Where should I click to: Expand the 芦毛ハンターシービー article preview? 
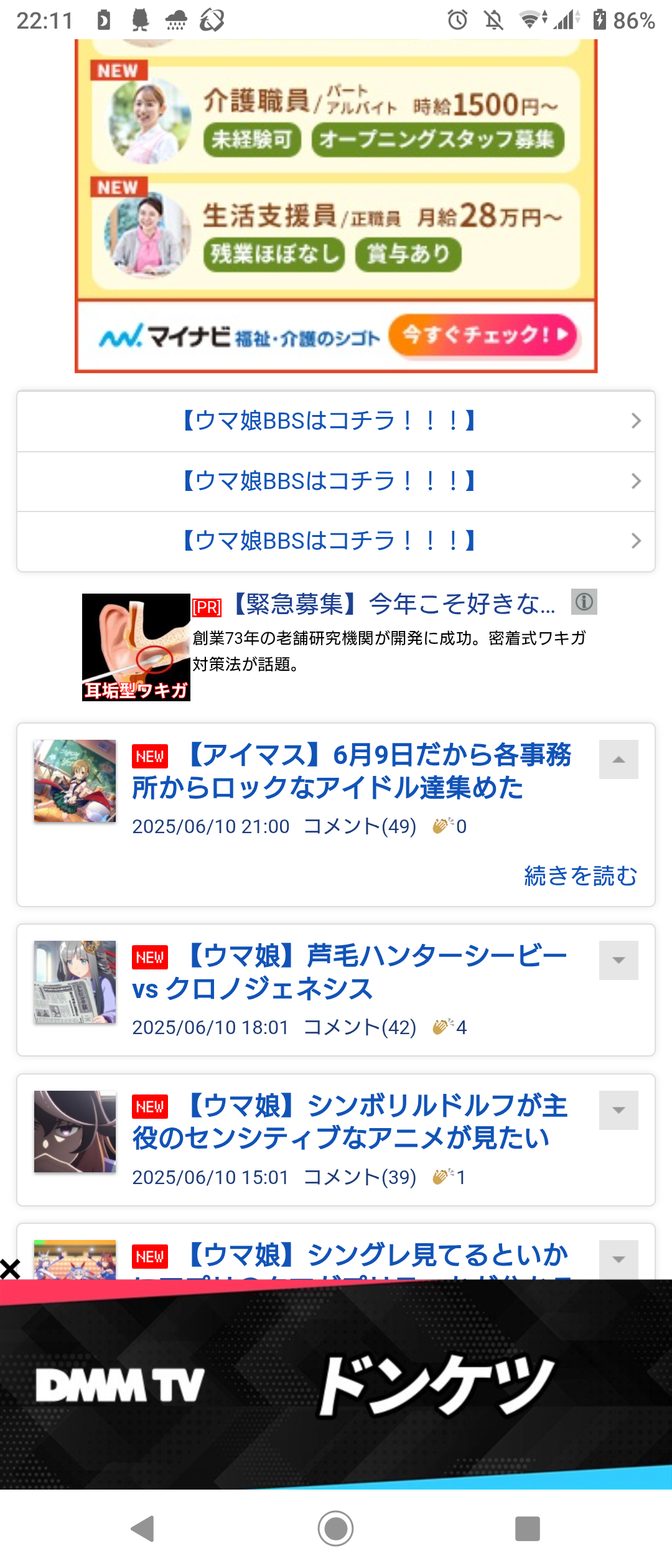618,960
